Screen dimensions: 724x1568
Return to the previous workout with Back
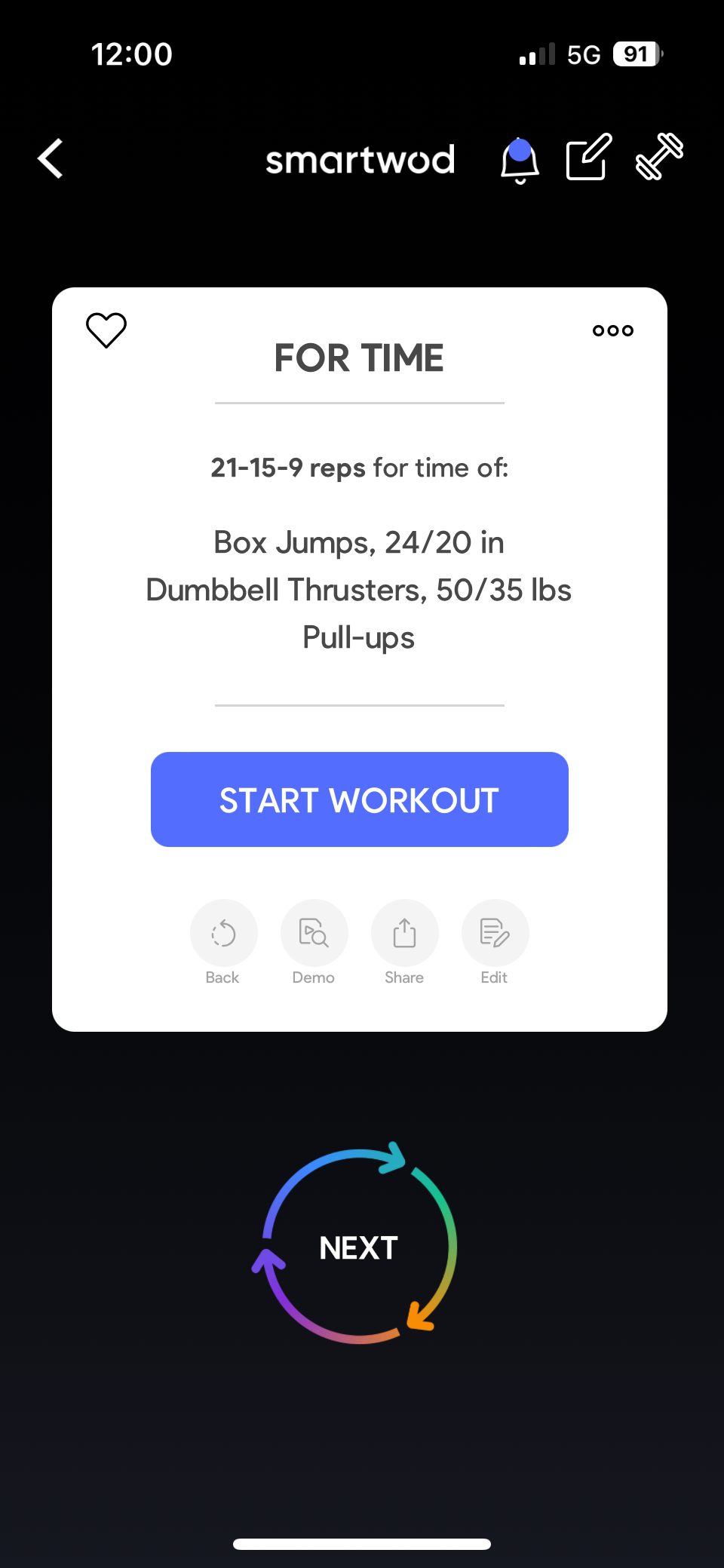click(x=223, y=934)
